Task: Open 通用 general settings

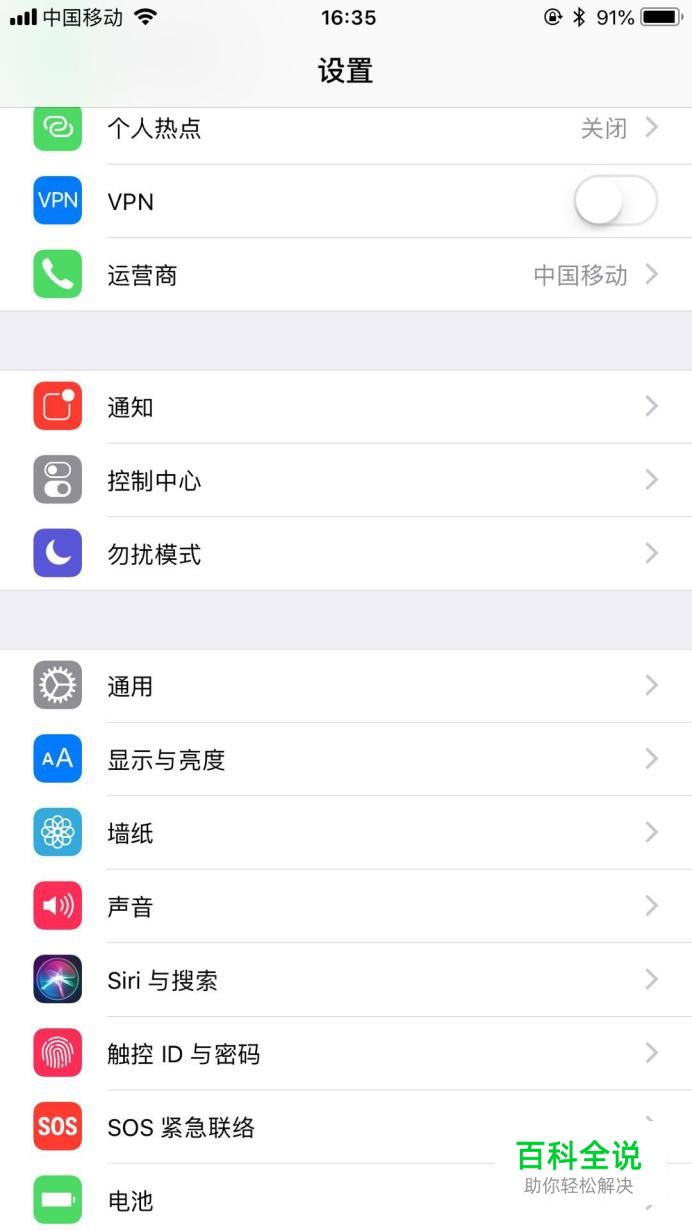Action: (346, 686)
